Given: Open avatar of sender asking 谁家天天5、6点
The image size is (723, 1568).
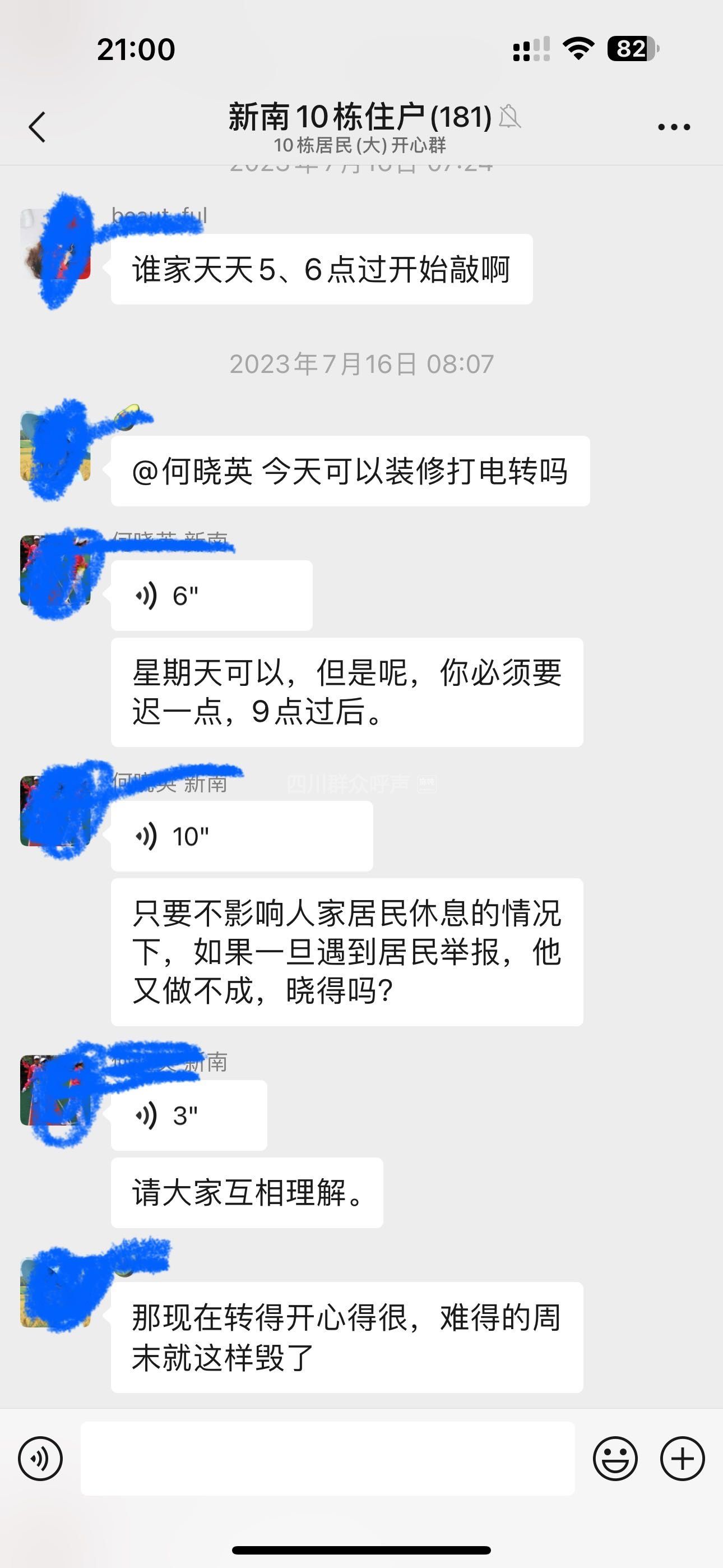Looking at the screenshot, I should [x=55, y=244].
